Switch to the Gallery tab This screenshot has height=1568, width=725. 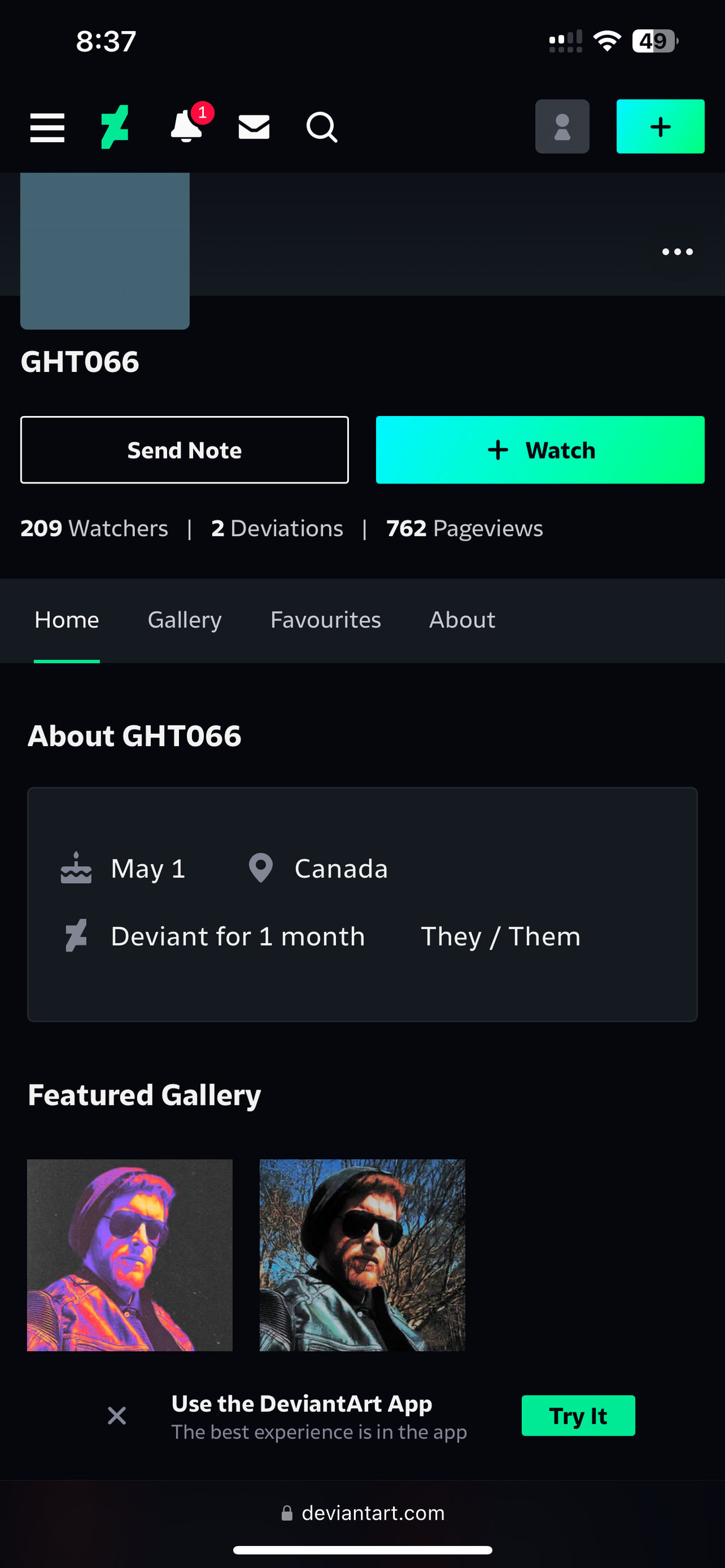pos(185,620)
